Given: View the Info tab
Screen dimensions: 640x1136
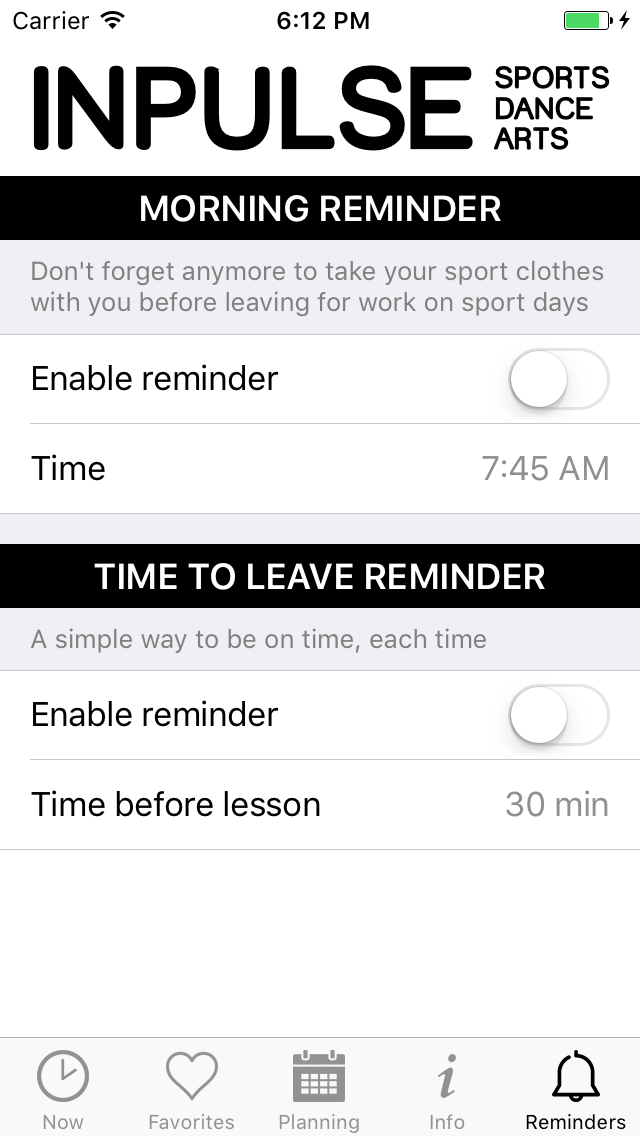Looking at the screenshot, I should [447, 1088].
